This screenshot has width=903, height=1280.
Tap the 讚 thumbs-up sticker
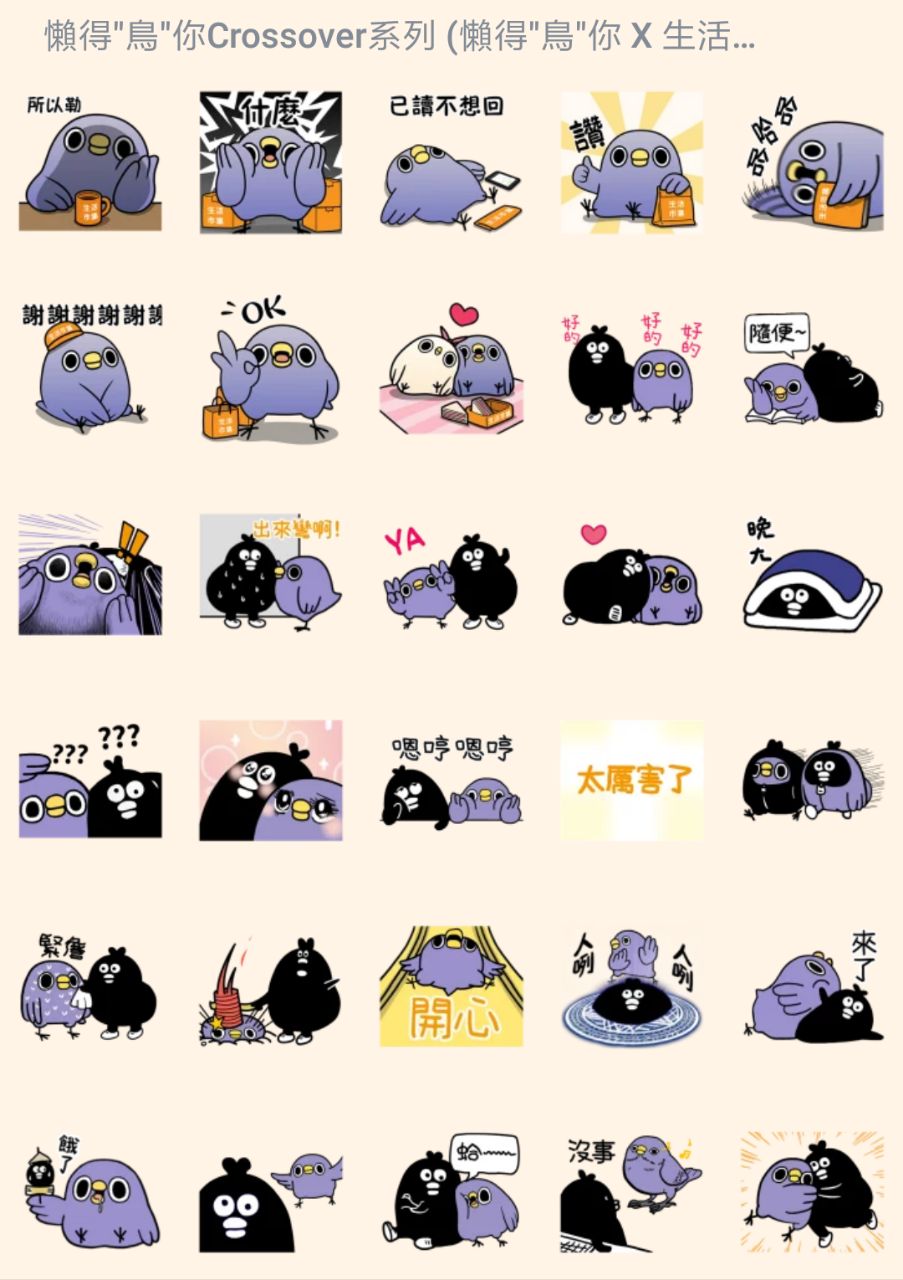[632, 162]
